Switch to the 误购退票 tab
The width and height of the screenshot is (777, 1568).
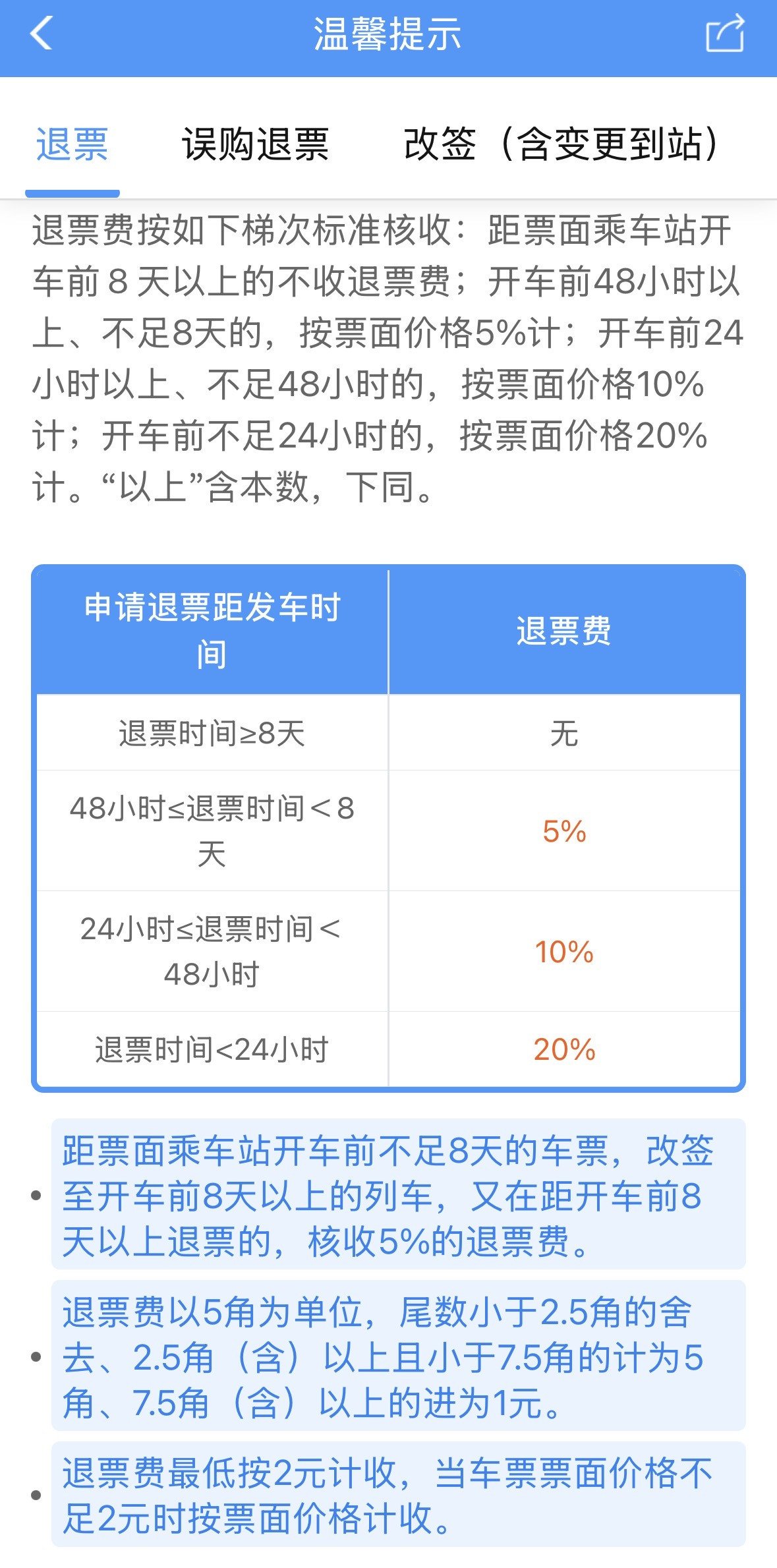pos(256,144)
